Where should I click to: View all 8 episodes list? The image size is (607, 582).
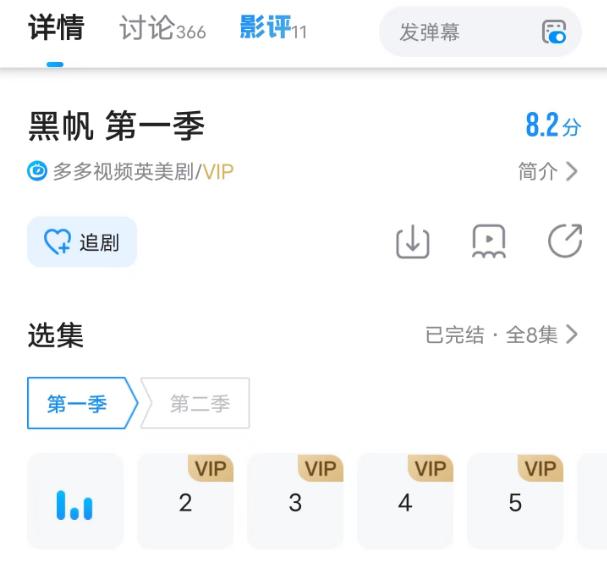point(502,335)
